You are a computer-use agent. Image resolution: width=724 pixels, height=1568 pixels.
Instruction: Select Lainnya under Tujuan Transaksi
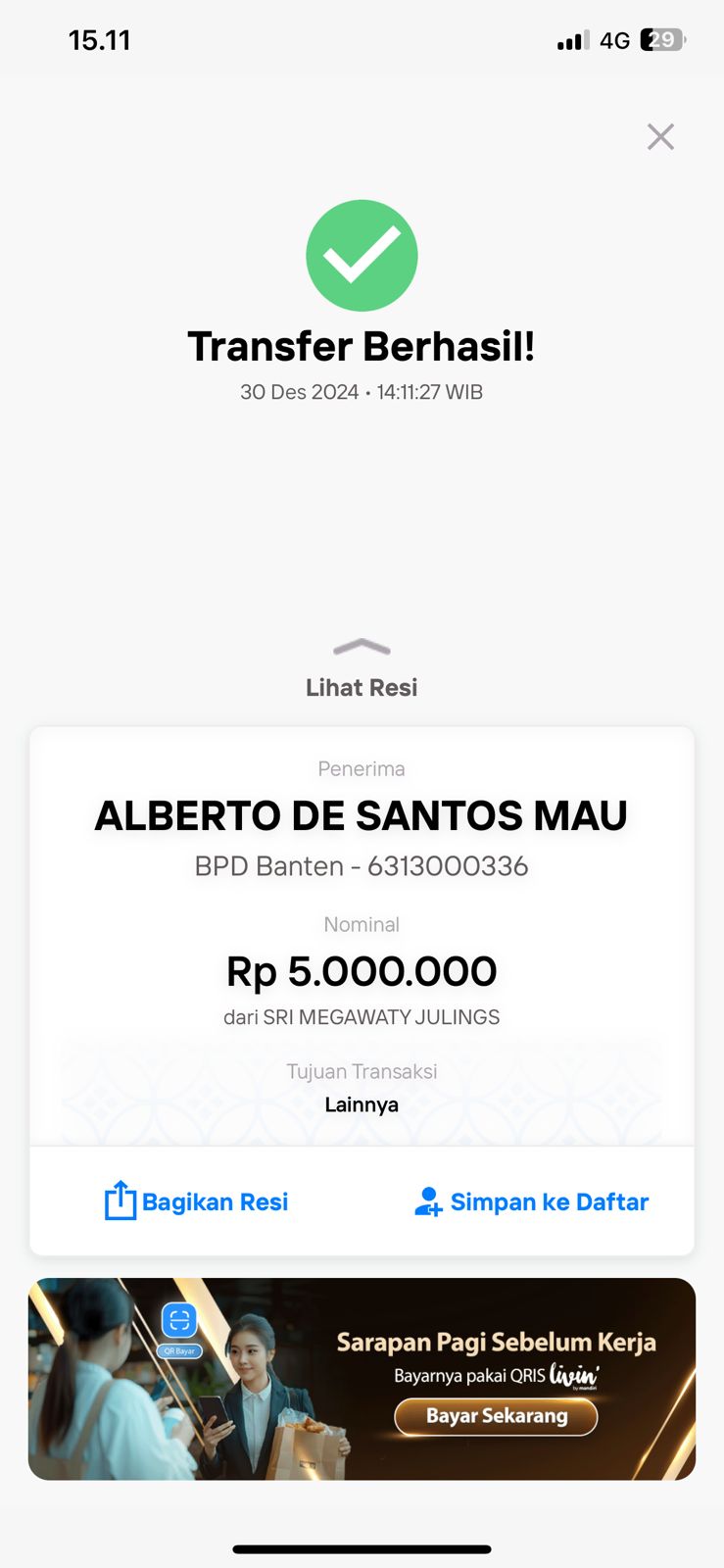[x=362, y=1104]
